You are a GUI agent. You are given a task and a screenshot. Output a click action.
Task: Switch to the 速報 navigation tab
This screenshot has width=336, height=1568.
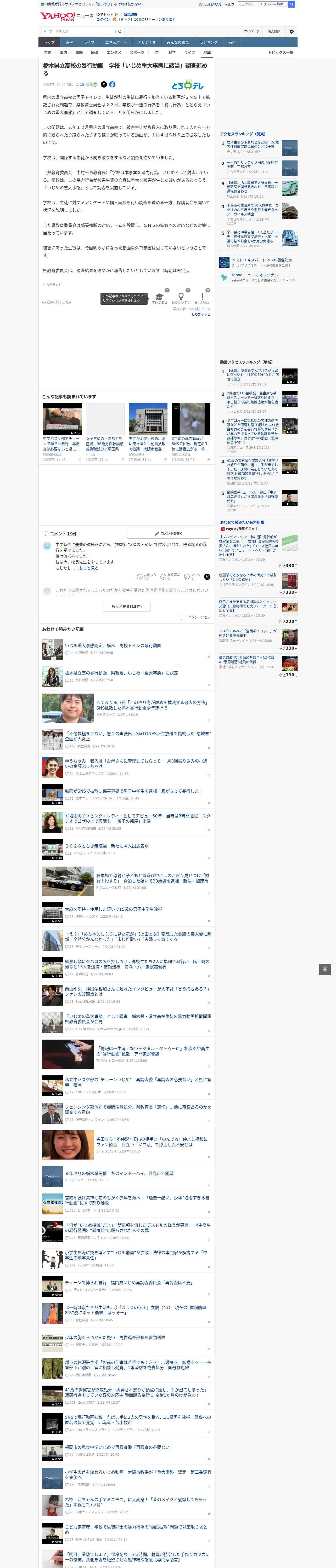pyautogui.click(x=69, y=43)
